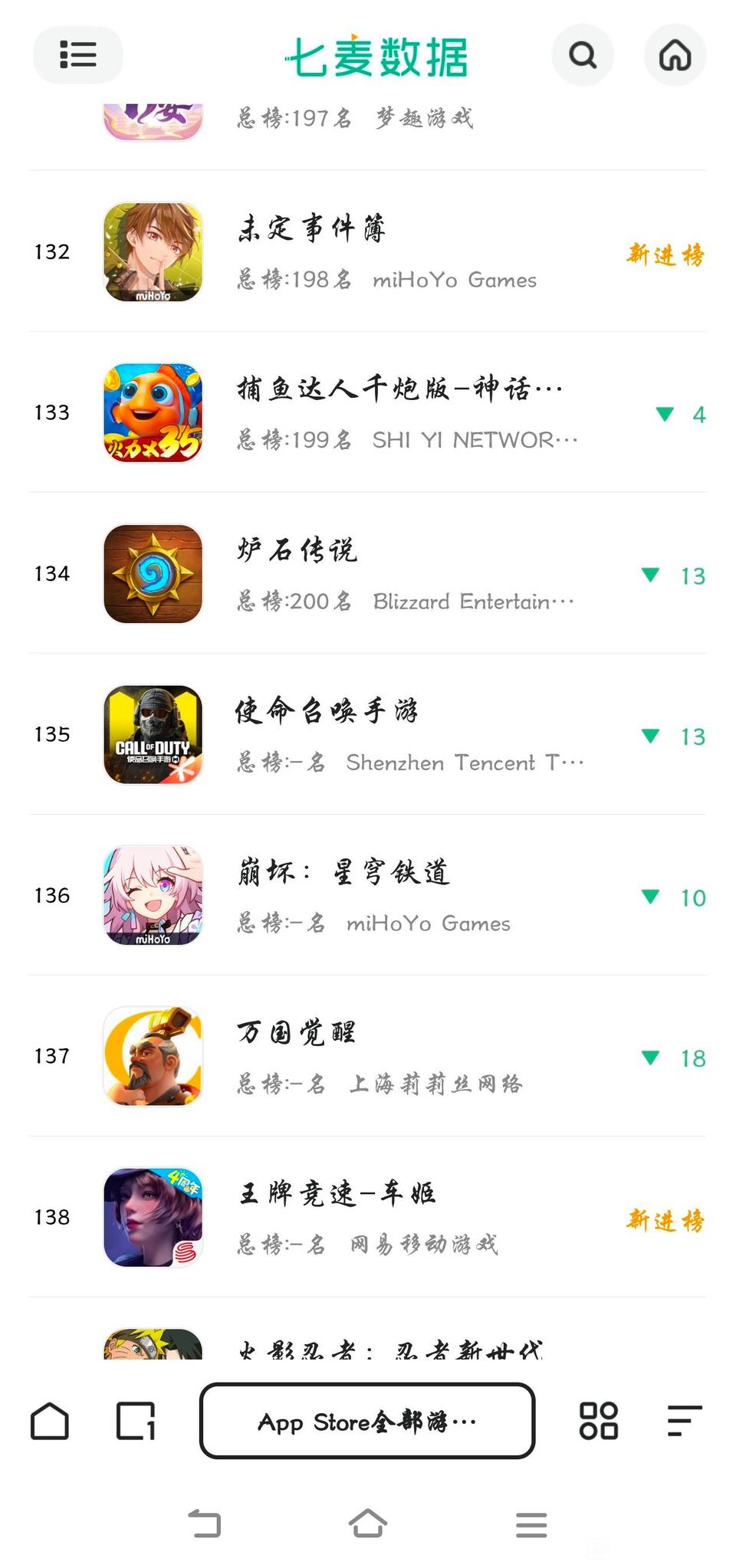Open the browser tabs switcher
The image size is (736, 1568).
(x=136, y=1422)
